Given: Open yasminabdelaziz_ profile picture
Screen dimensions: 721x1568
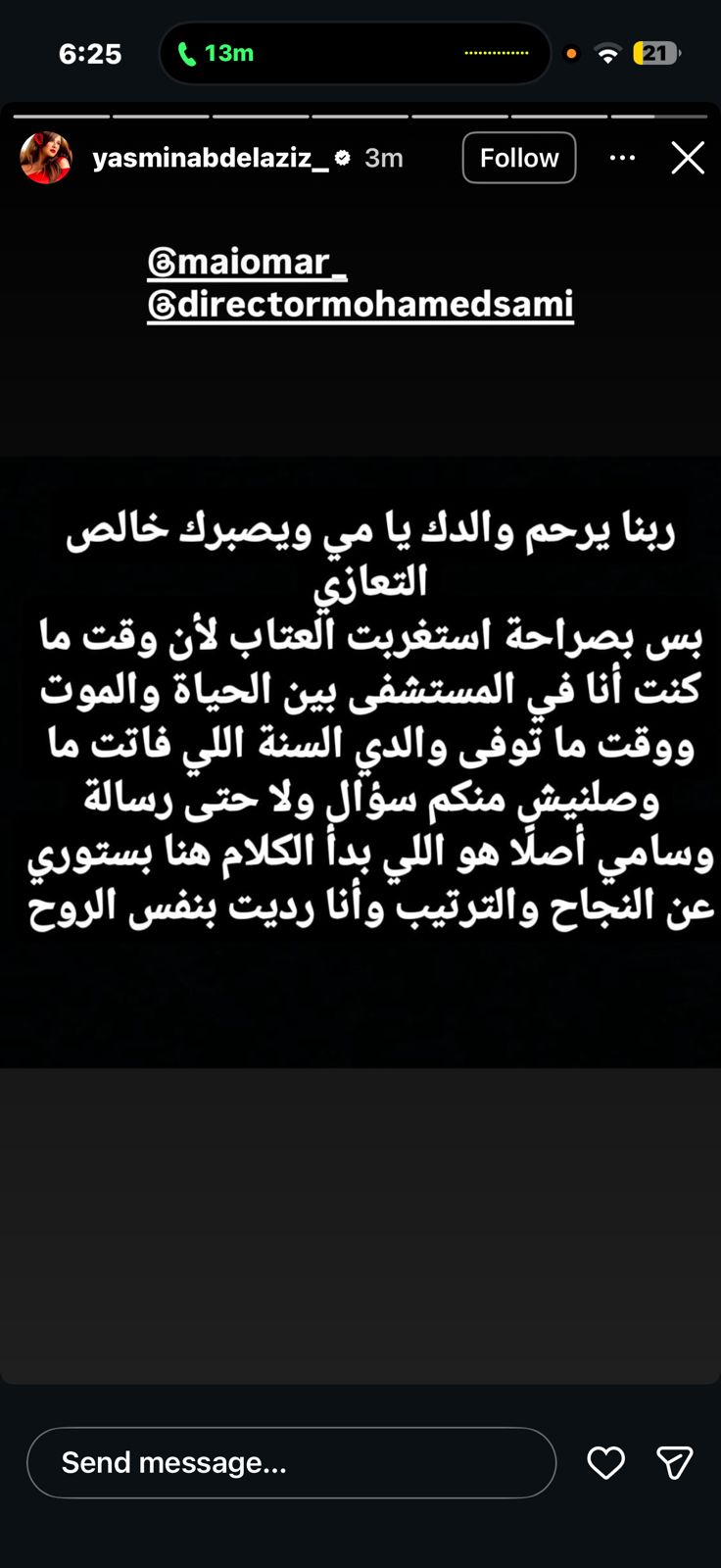Looking at the screenshot, I should [x=46, y=158].
